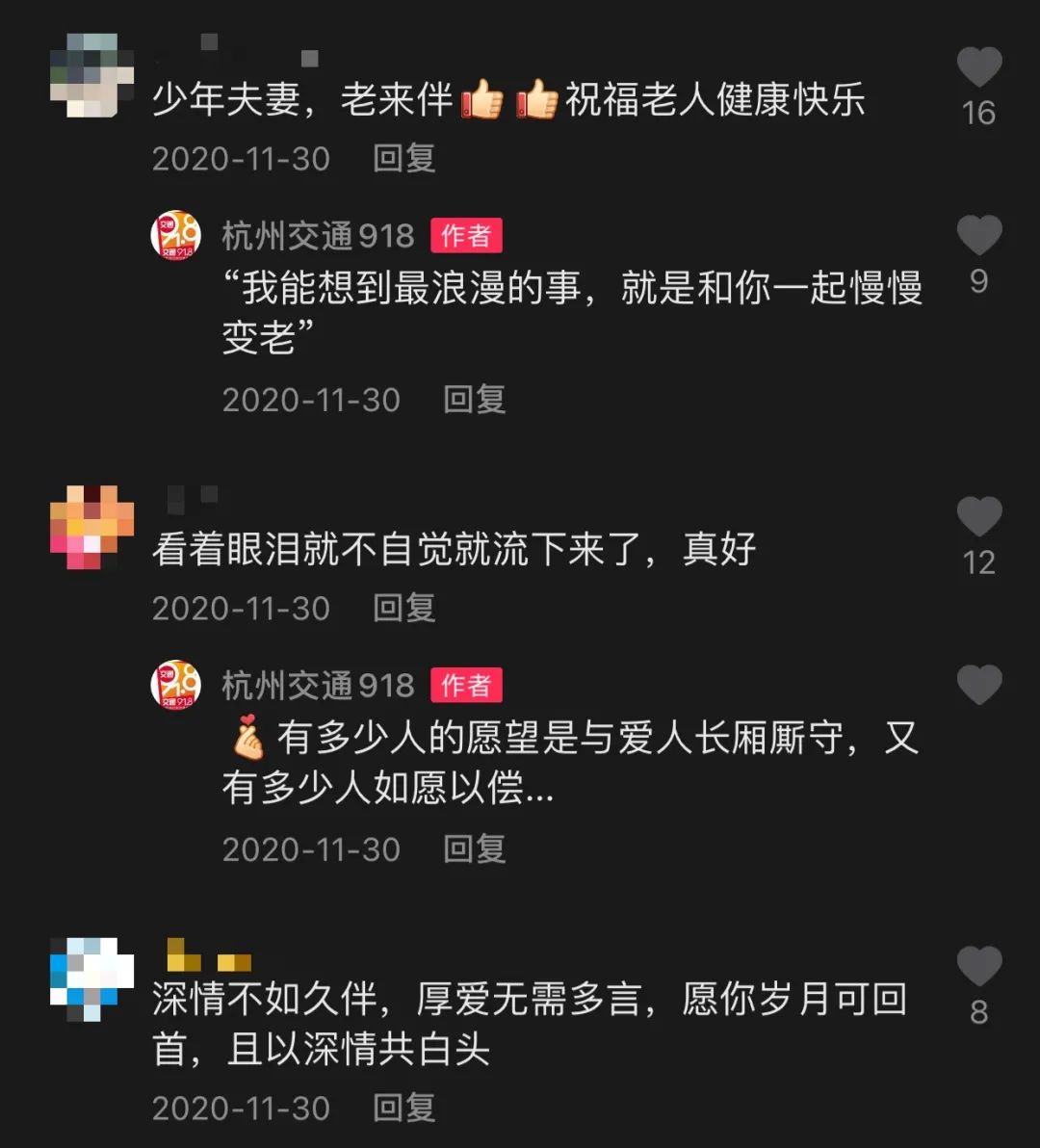
Task: Reply to the comment '看着眼泪就不自觉就流下来了'
Action: tap(404, 608)
